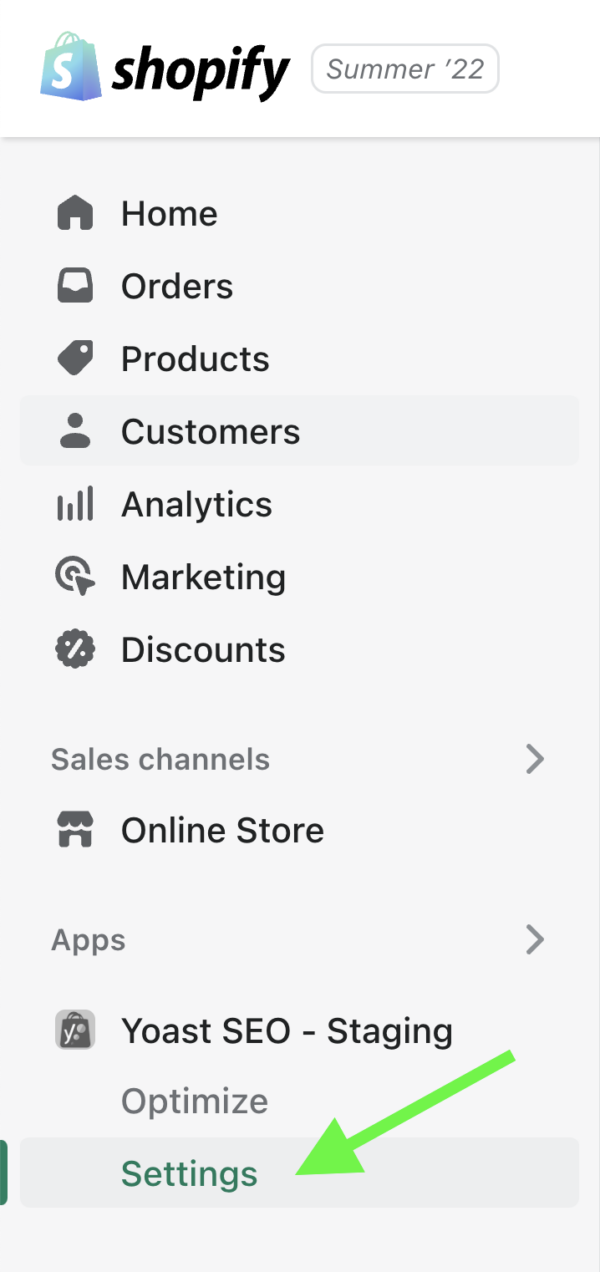Open the Home section
Viewport: 600px width, 1272px height.
pyautogui.click(x=168, y=214)
